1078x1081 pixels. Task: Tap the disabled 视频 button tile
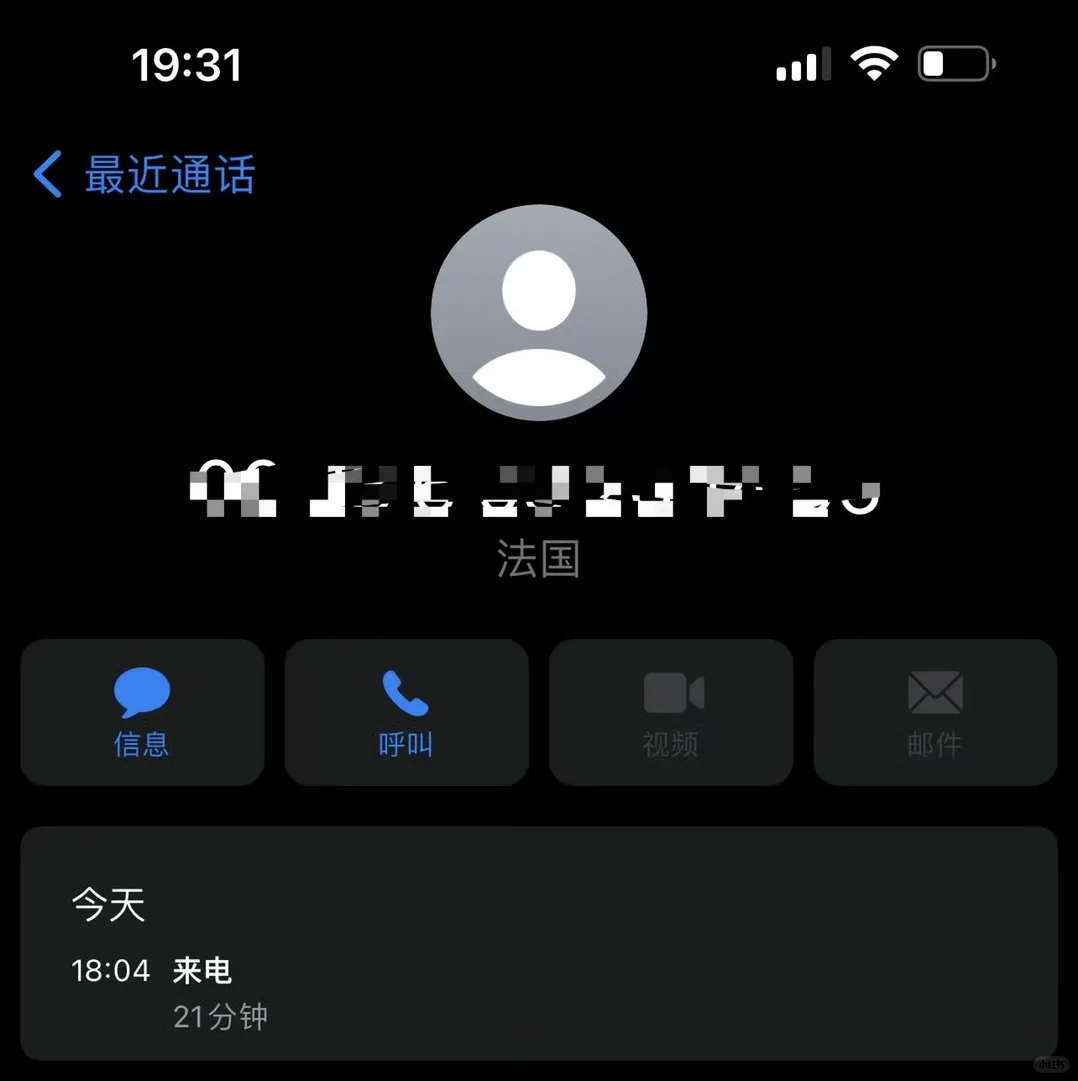click(670, 712)
